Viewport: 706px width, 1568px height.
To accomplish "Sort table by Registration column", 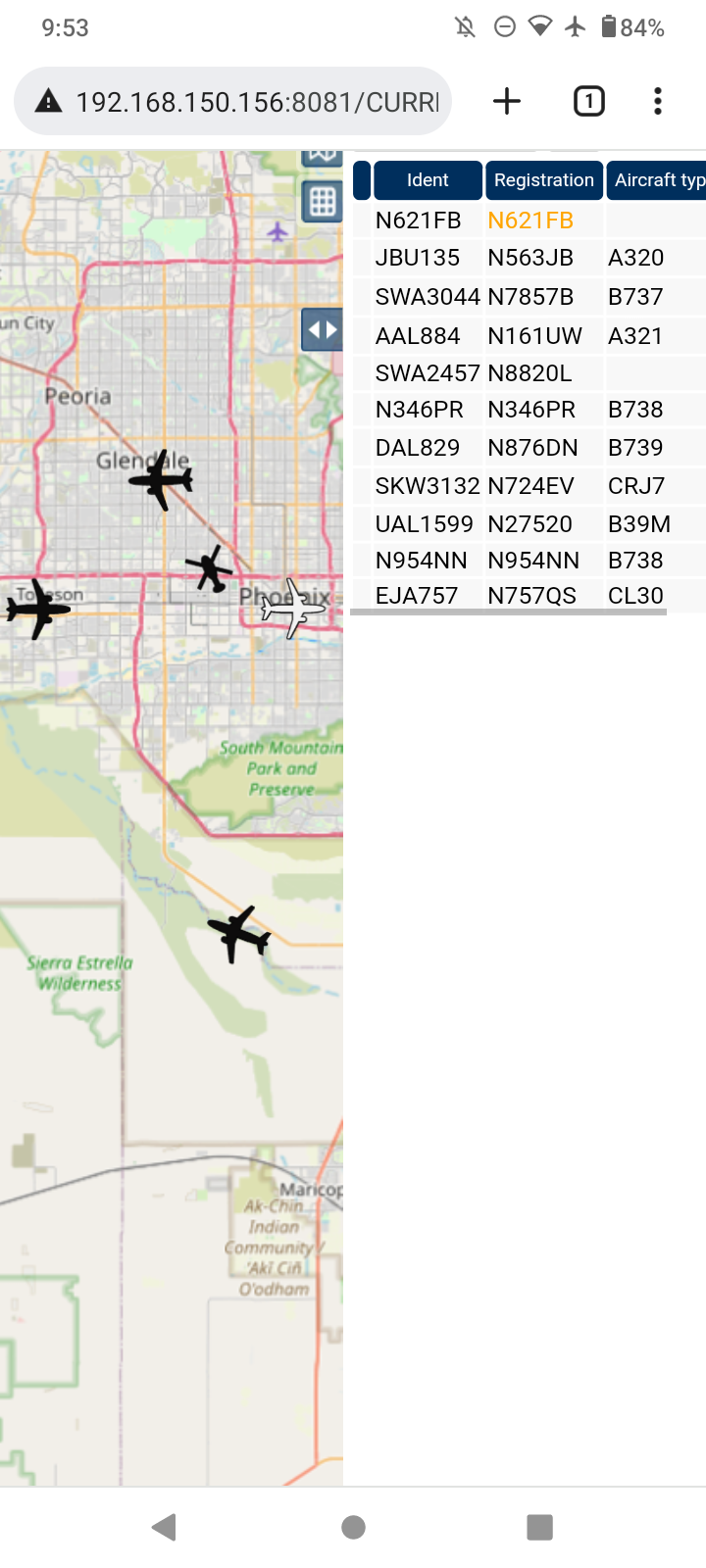I will 544,180.
